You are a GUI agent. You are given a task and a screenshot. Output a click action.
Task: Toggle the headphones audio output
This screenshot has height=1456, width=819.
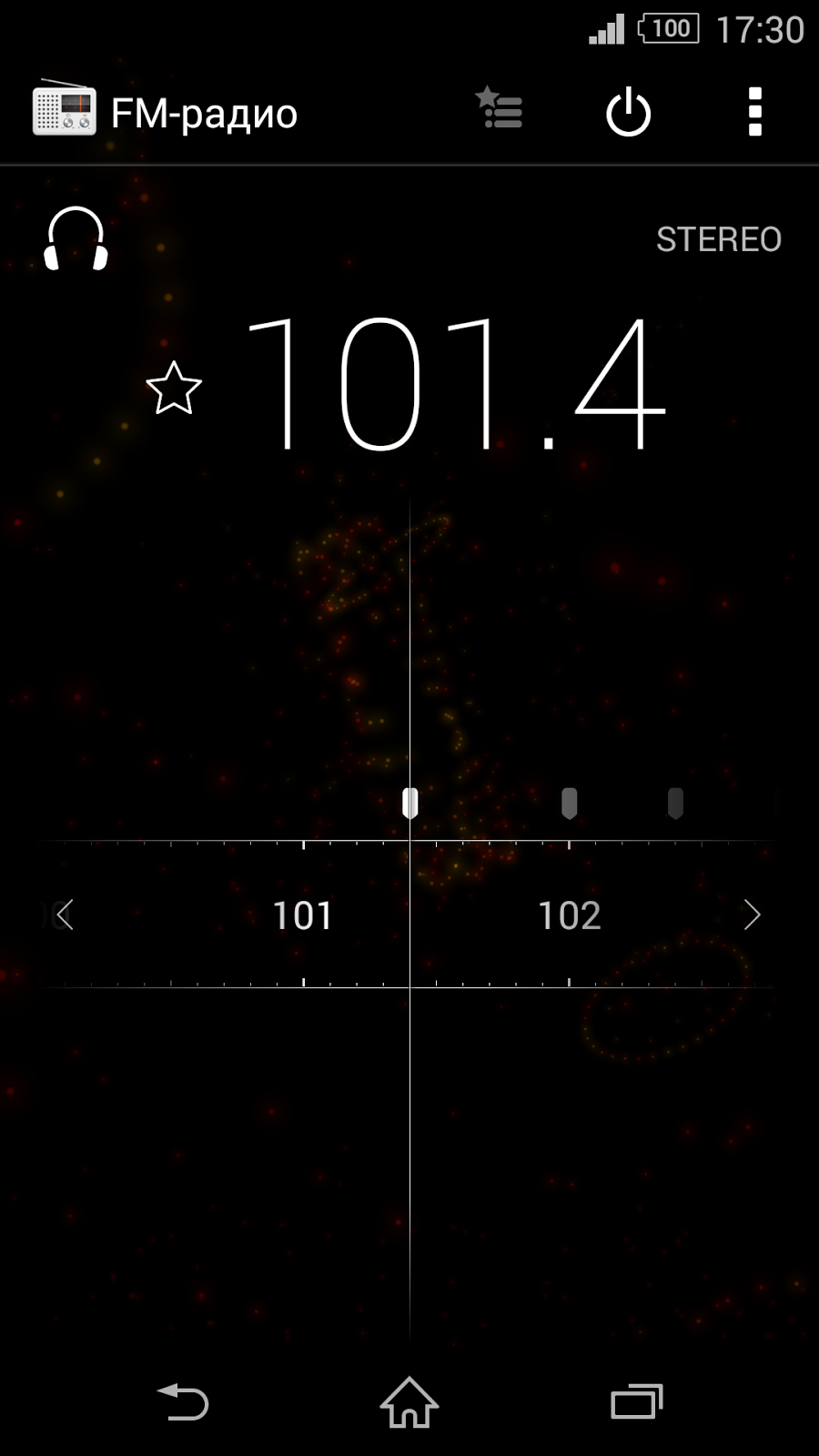(x=76, y=239)
